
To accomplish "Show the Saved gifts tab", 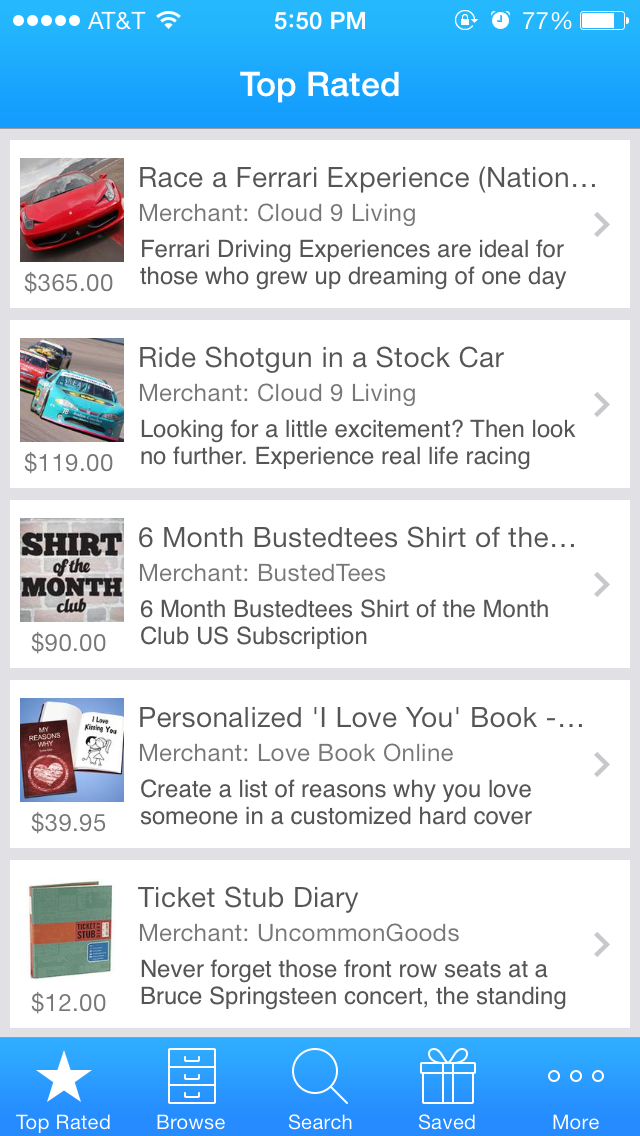I will (x=447, y=1088).
